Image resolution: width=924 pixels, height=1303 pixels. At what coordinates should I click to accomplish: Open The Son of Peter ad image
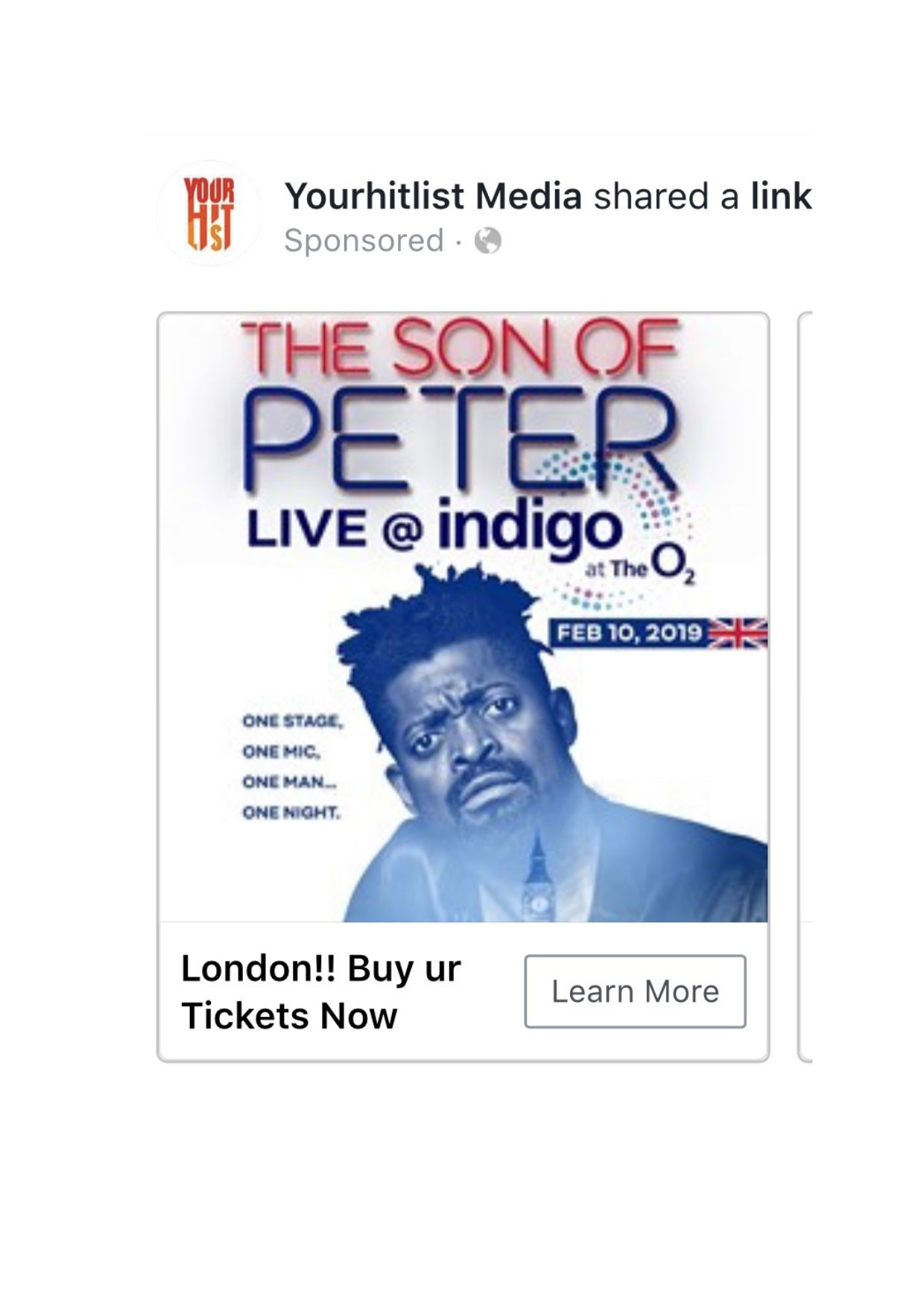tap(463, 617)
